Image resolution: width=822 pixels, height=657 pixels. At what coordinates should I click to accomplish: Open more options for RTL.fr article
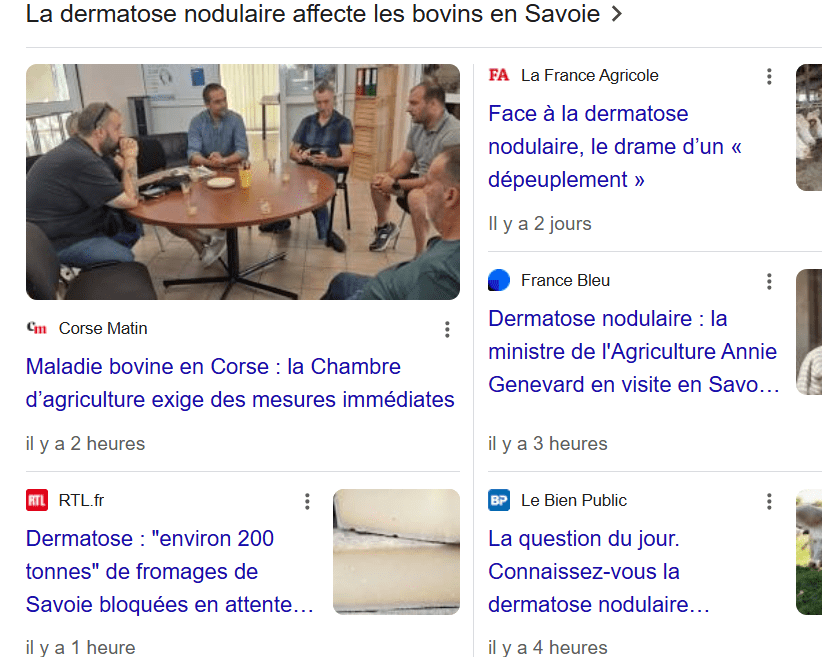click(307, 501)
